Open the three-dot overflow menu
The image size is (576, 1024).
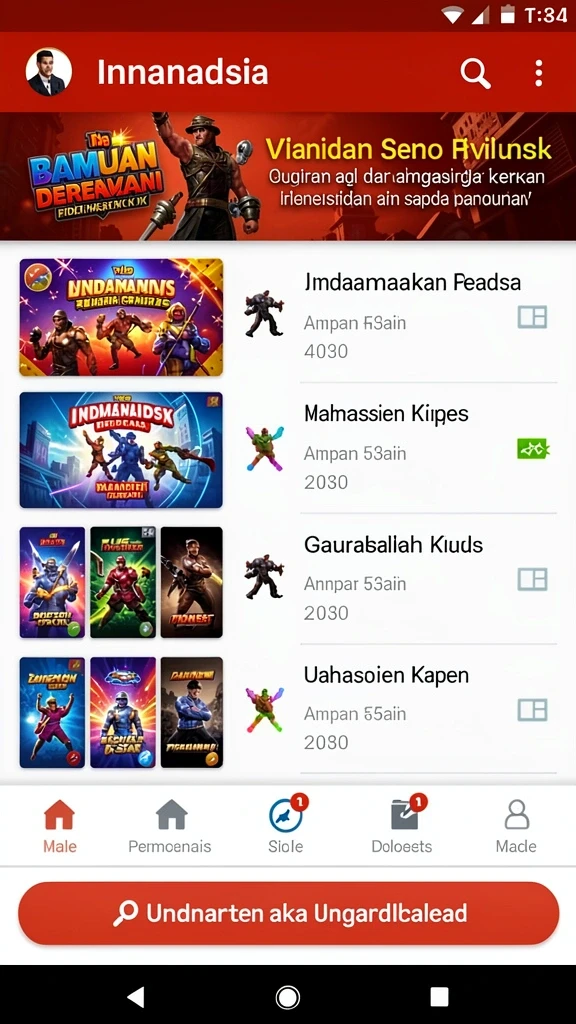click(538, 72)
